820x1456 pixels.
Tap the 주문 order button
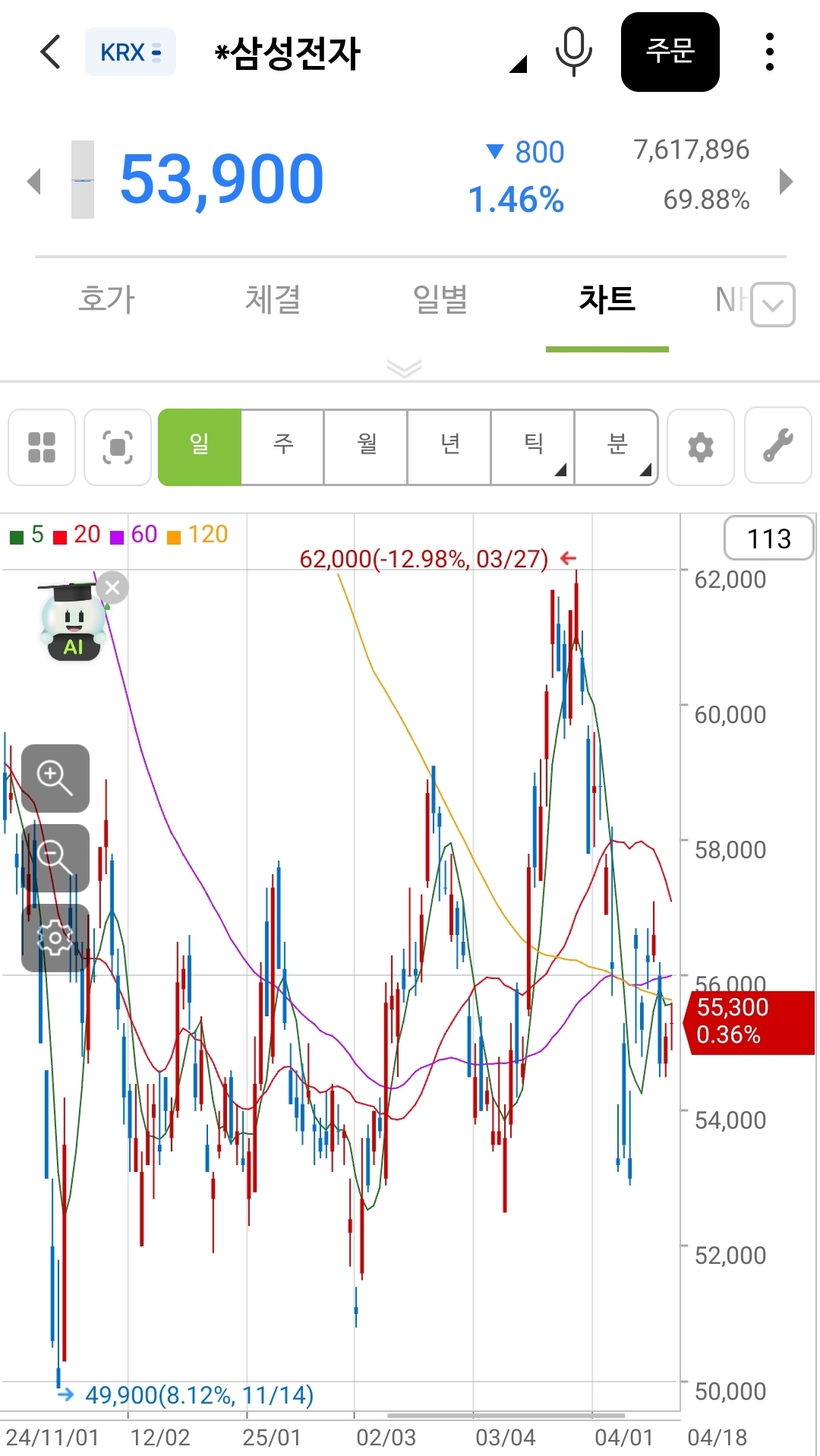click(x=670, y=52)
